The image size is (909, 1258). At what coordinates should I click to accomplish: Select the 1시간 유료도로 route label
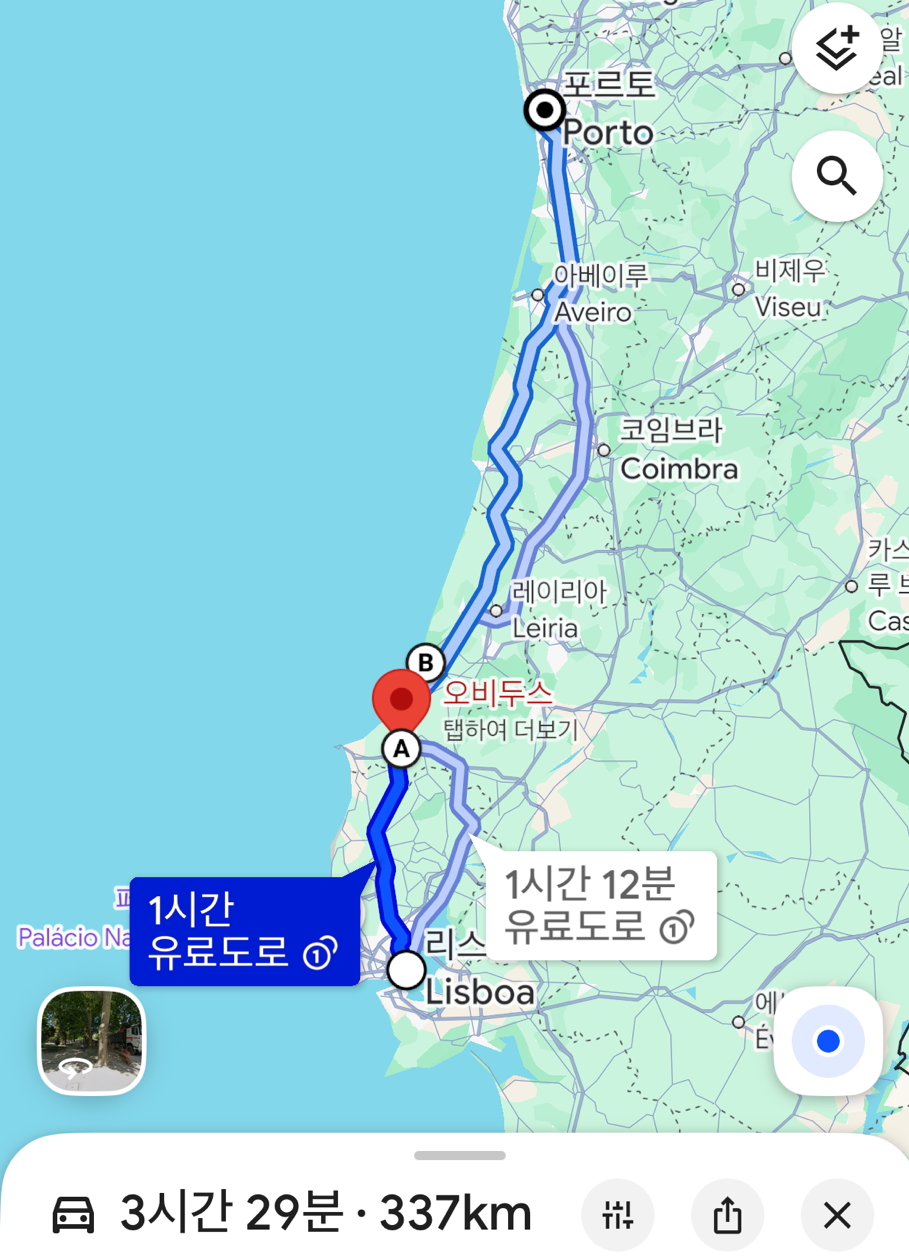pyautogui.click(x=244, y=932)
